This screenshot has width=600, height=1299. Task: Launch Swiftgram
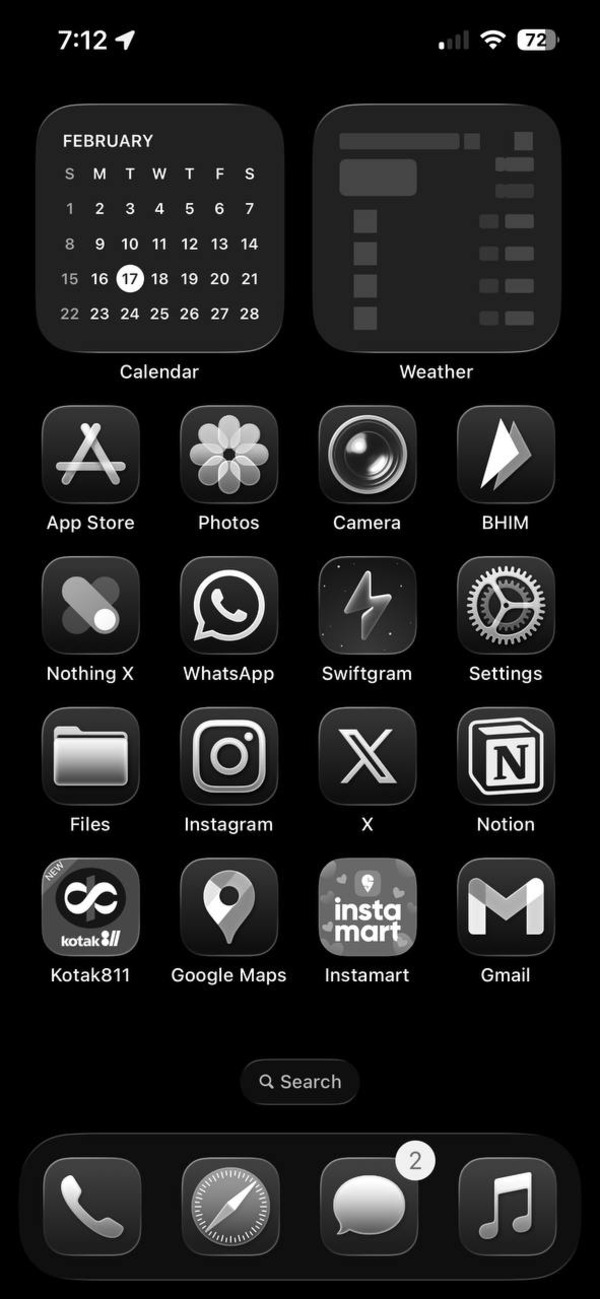tap(367, 605)
